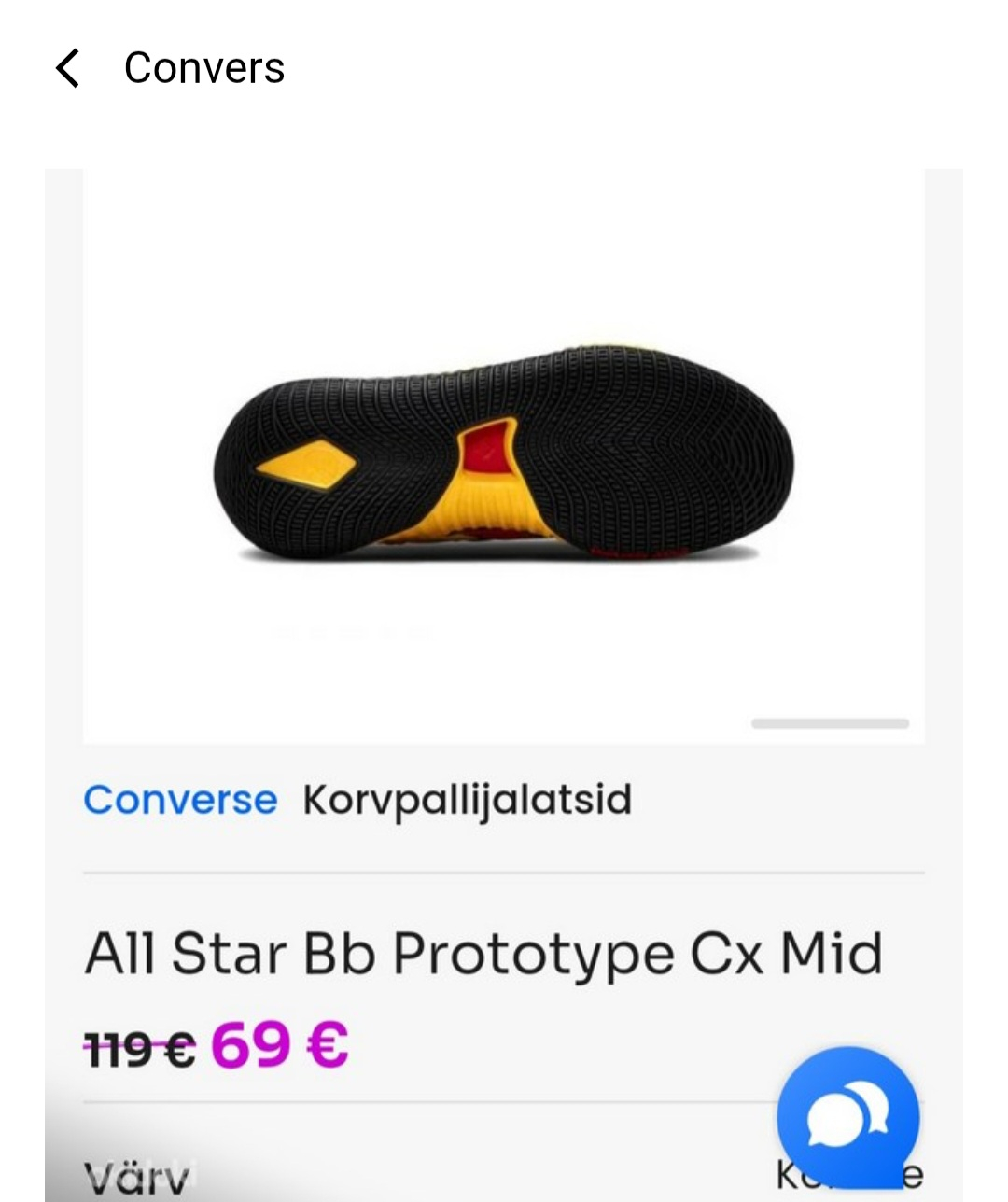The height and width of the screenshot is (1202, 1008).
Task: Open the Converse shoe listing picture
Action: [x=504, y=457]
